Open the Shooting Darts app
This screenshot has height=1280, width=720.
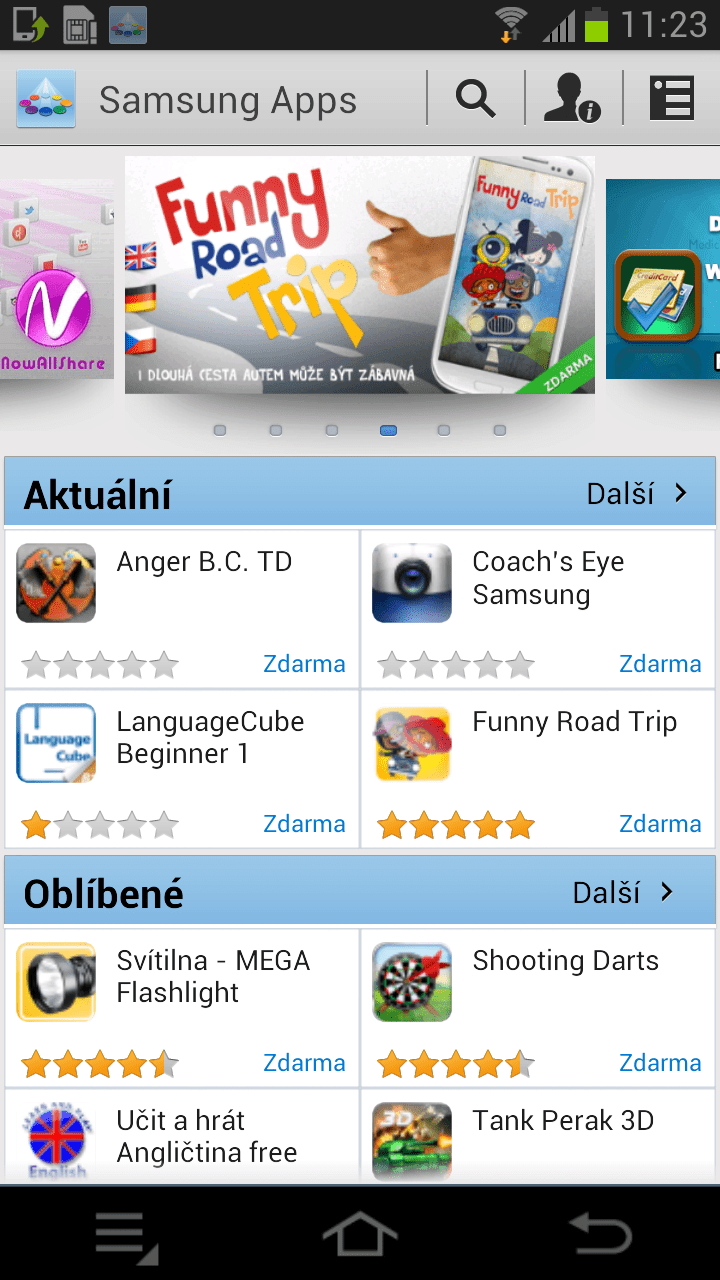coord(538,1007)
